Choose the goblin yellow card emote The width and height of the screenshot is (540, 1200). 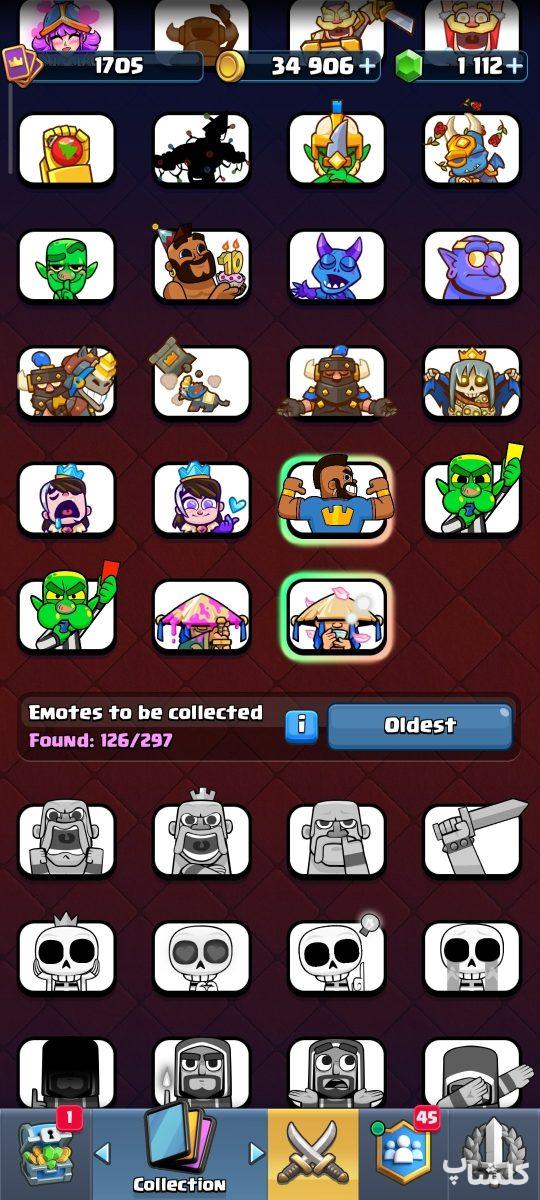(x=472, y=496)
